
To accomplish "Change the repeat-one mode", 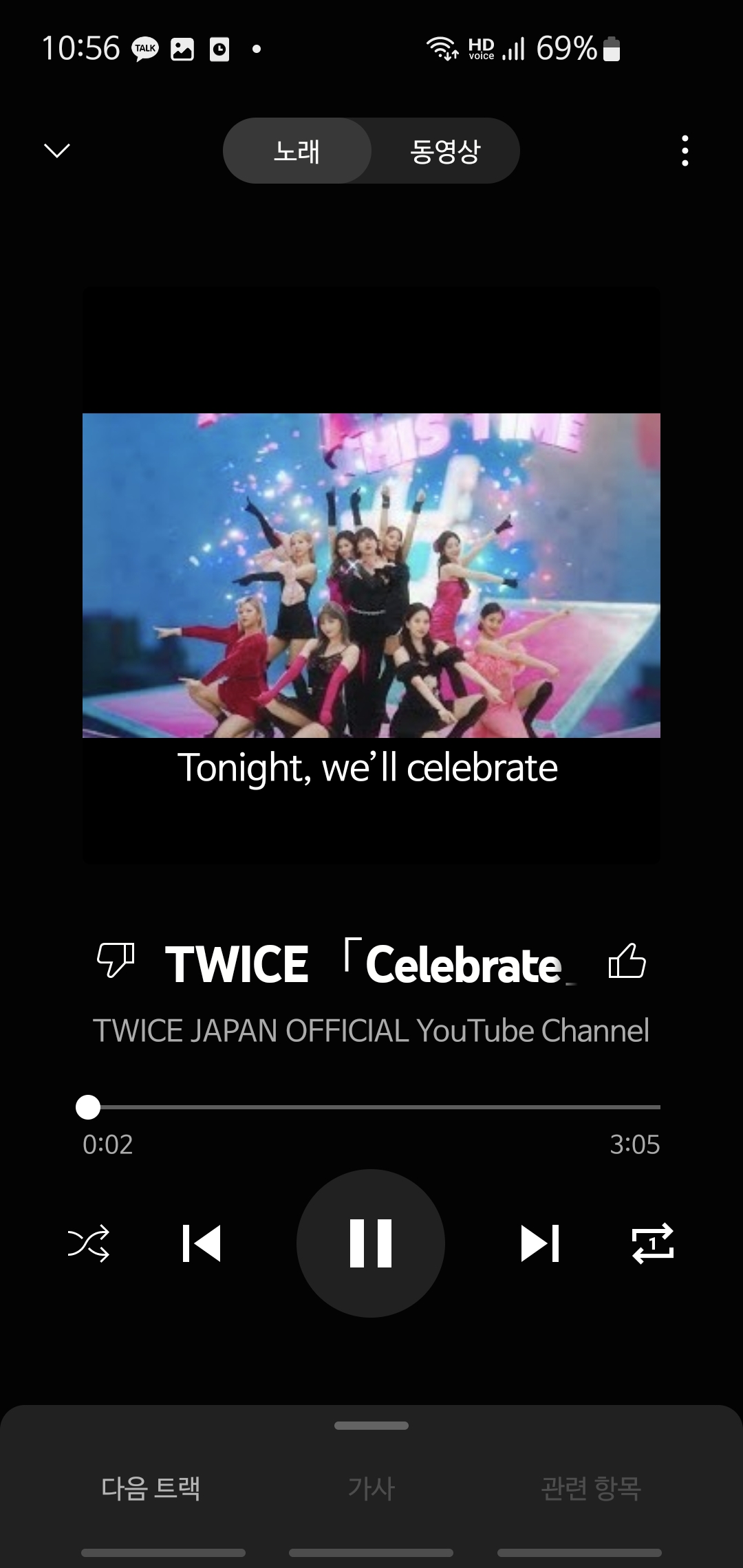I will [x=652, y=1243].
